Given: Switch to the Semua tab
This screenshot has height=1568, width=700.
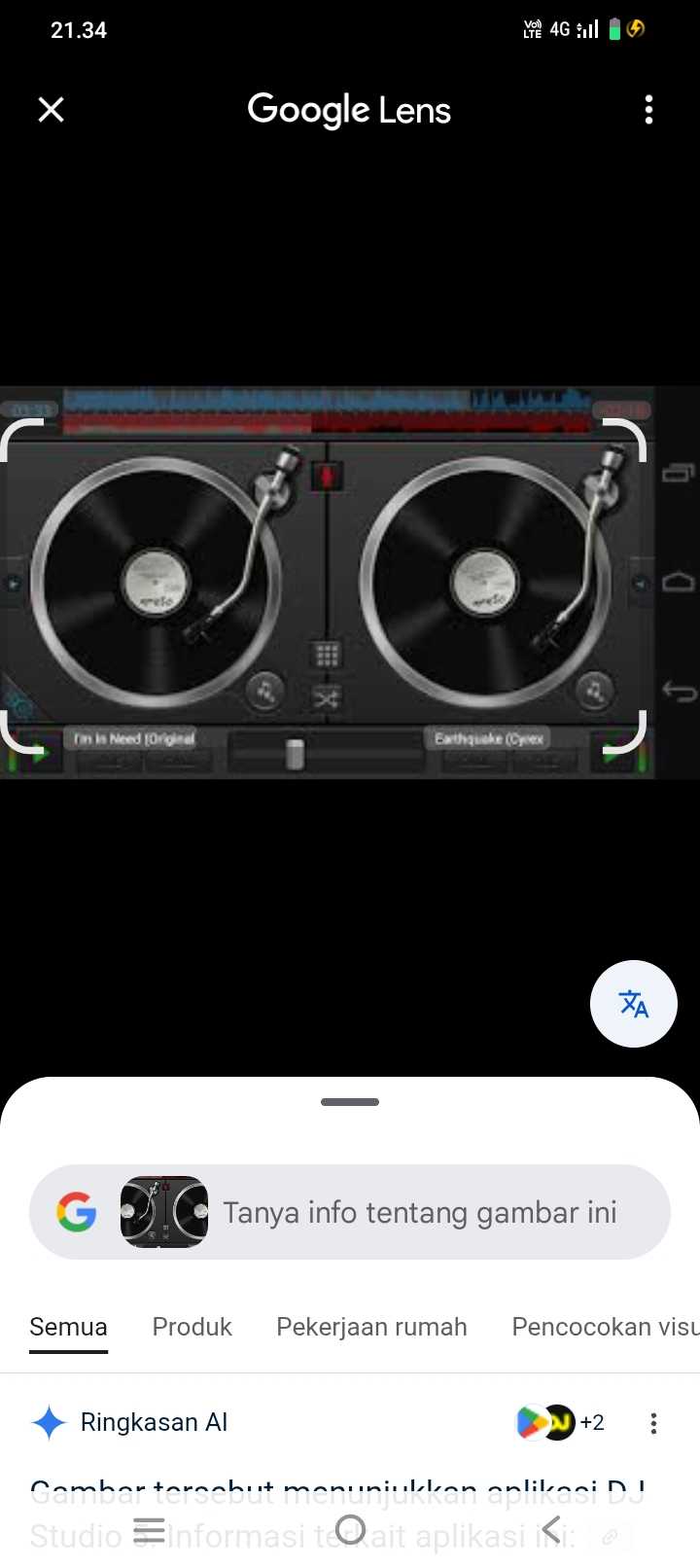Looking at the screenshot, I should click(x=68, y=1327).
